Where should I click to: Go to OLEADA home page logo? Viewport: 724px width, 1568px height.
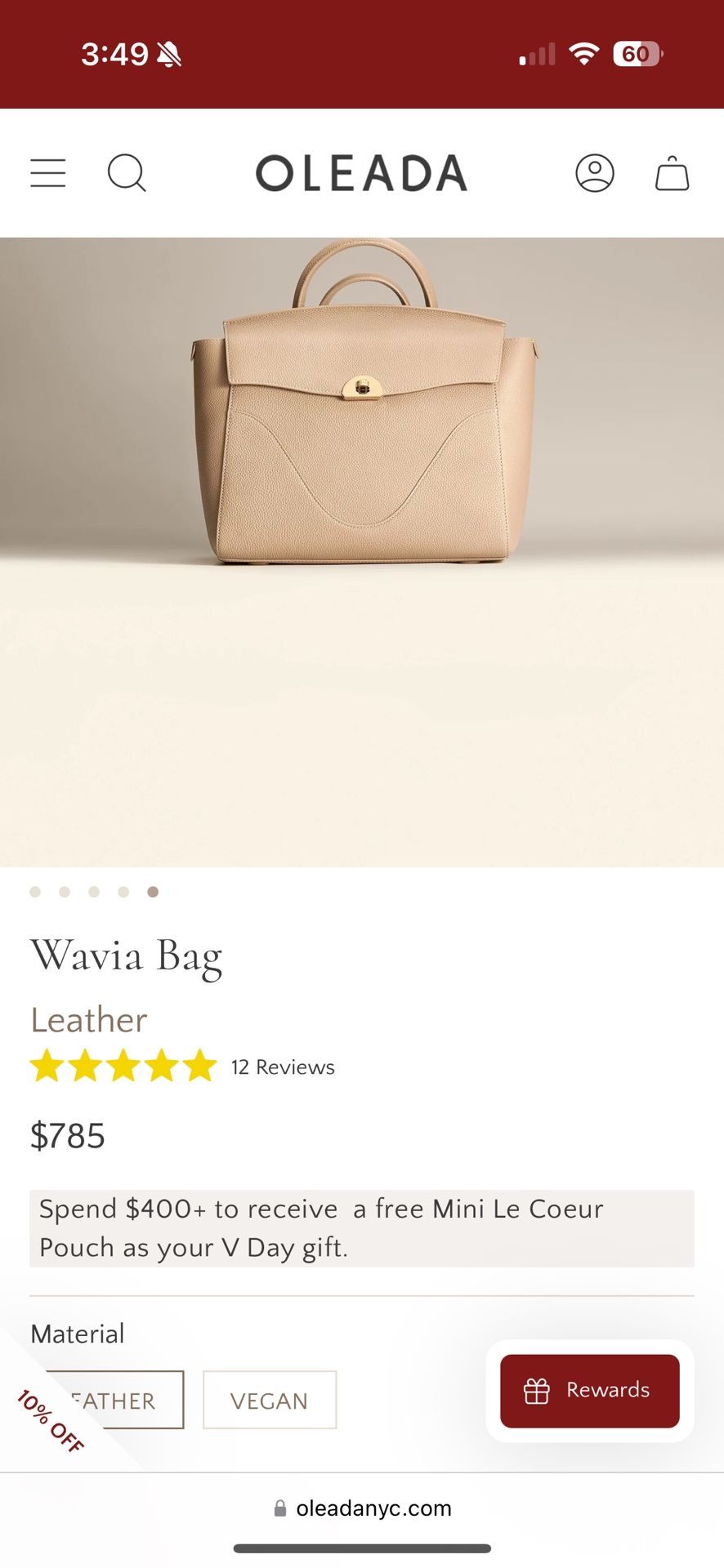click(361, 173)
